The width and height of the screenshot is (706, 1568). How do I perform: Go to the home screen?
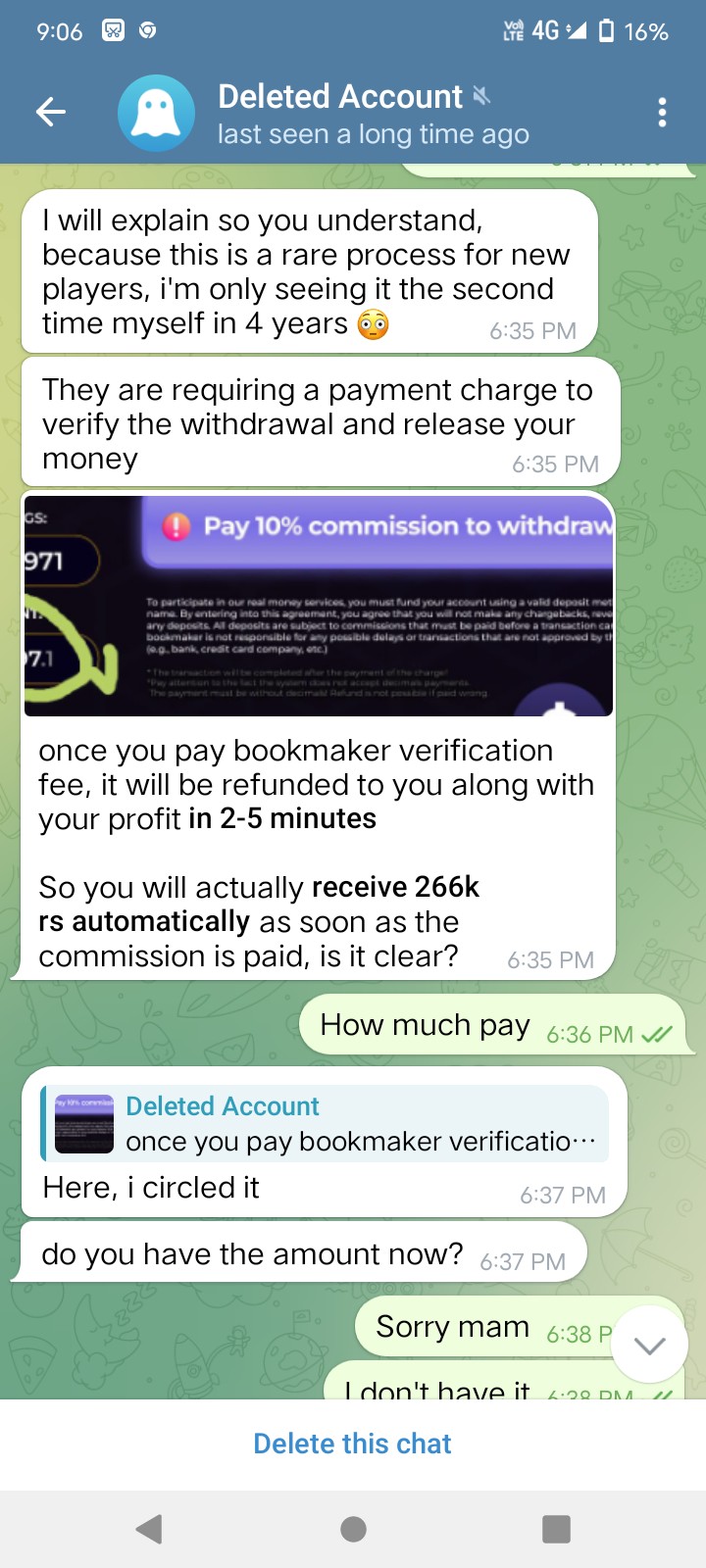coord(353,1529)
